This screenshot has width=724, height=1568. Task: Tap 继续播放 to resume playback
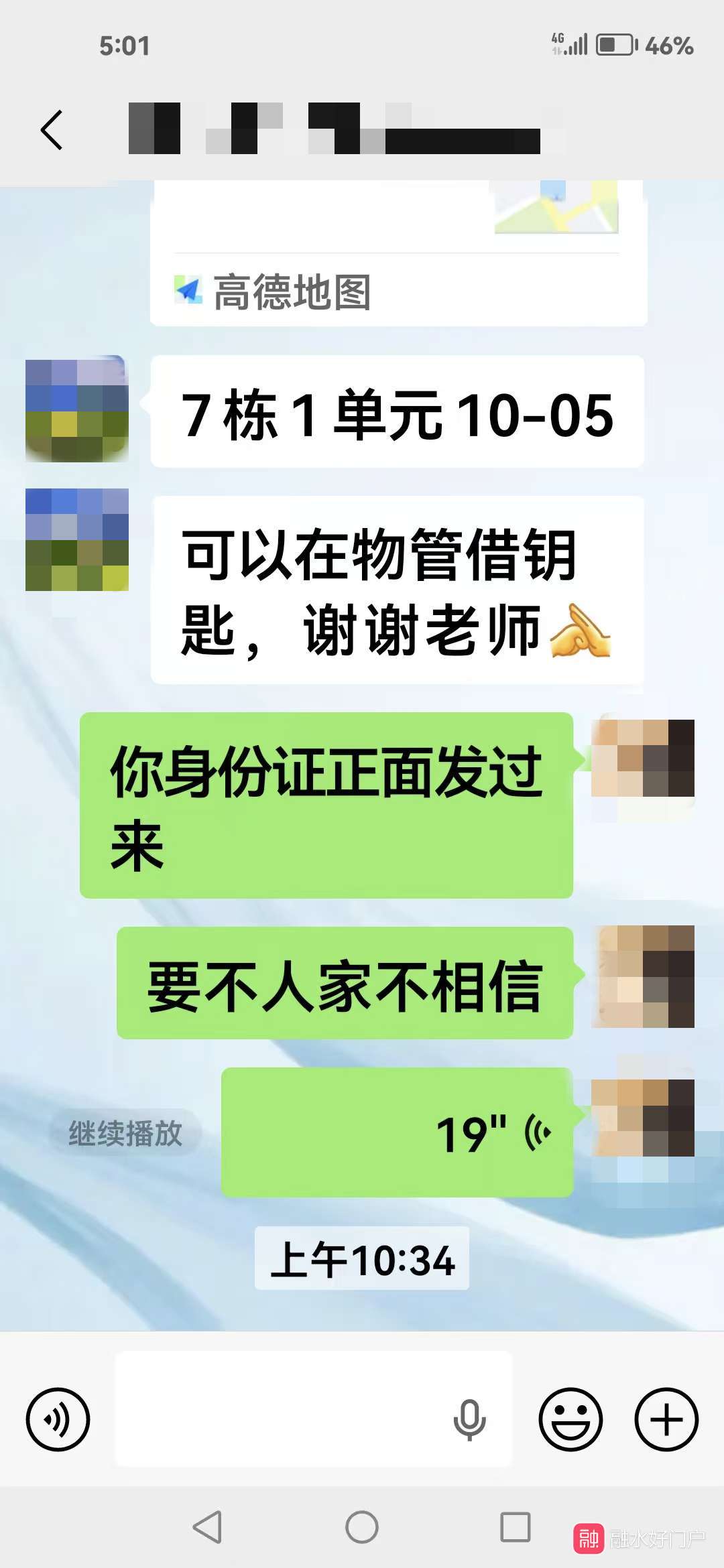pyautogui.click(x=125, y=1133)
